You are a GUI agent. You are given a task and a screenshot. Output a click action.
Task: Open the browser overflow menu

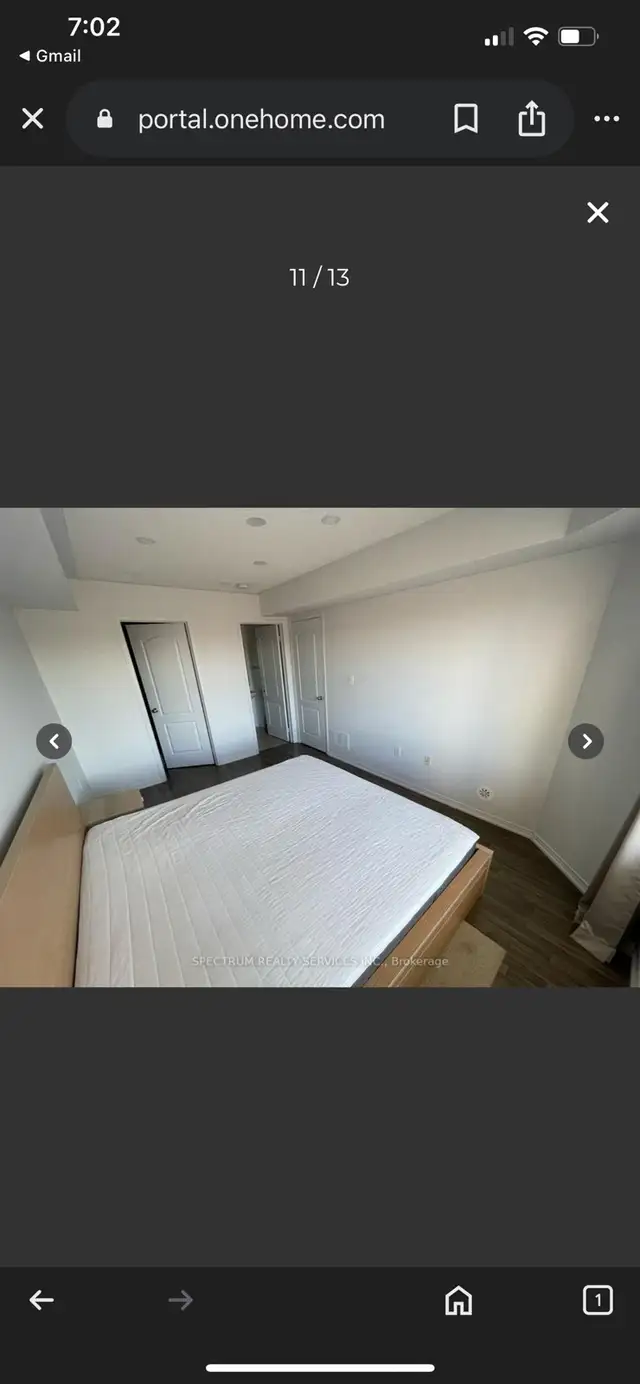606,119
